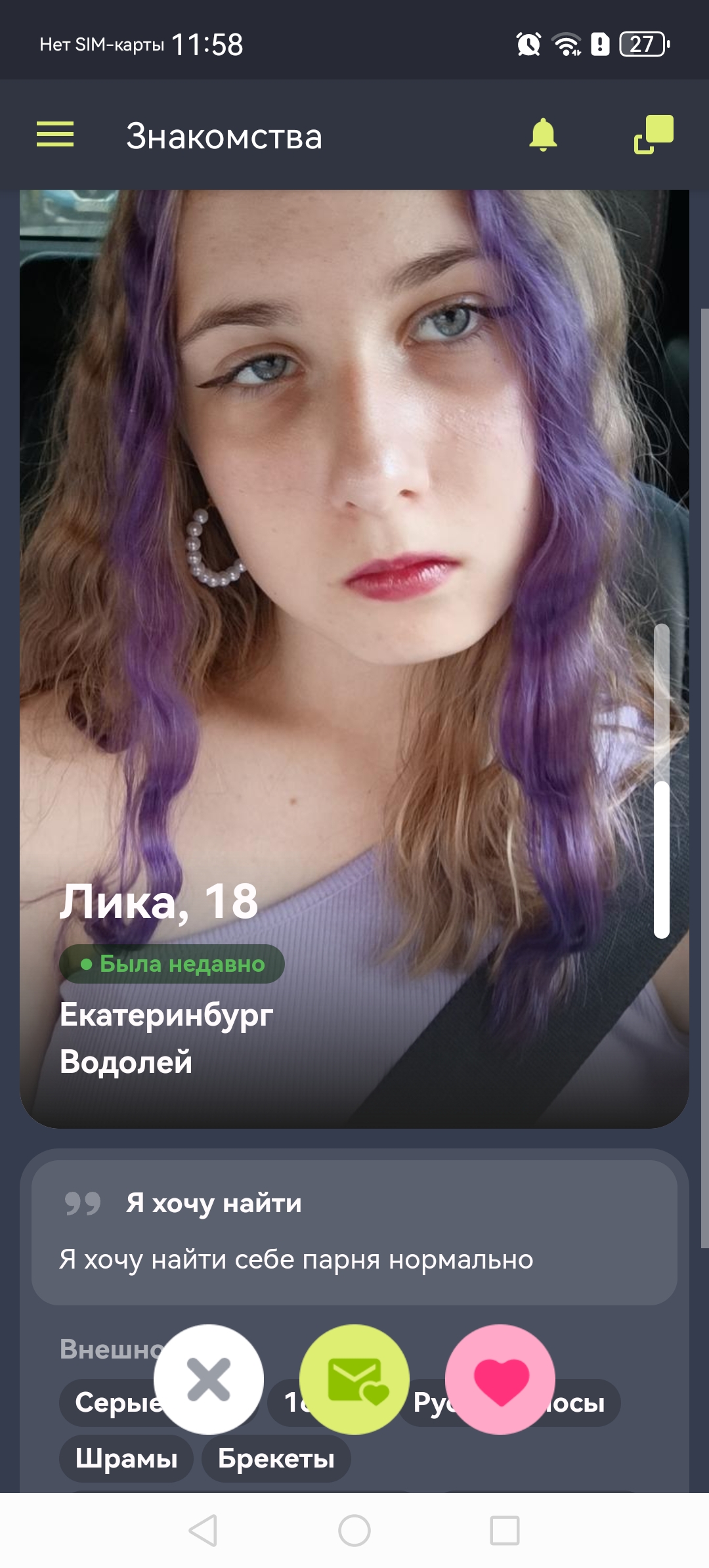
Task: Select the Брекеты chip
Action: coord(276,1458)
